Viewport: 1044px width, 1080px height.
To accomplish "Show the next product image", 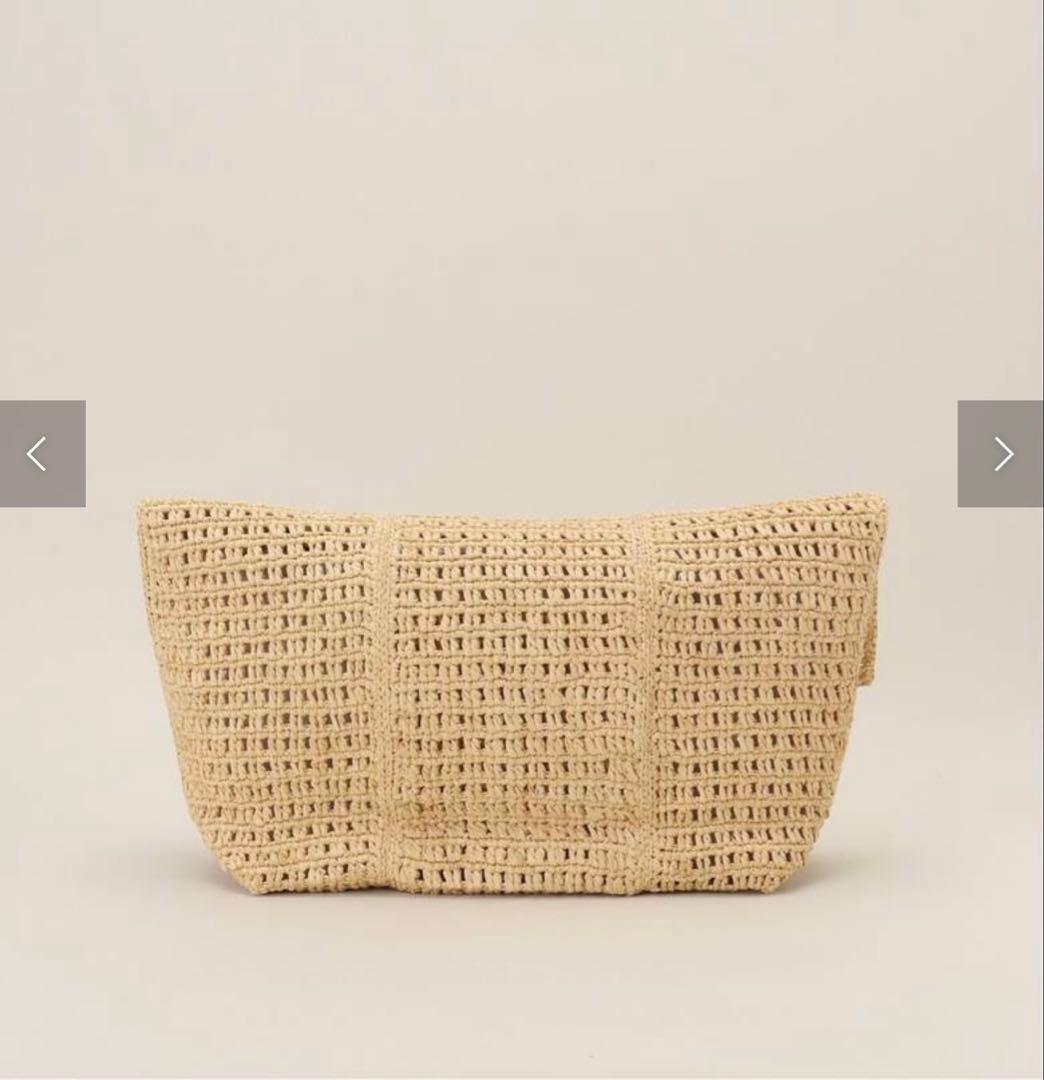I will click(1001, 454).
